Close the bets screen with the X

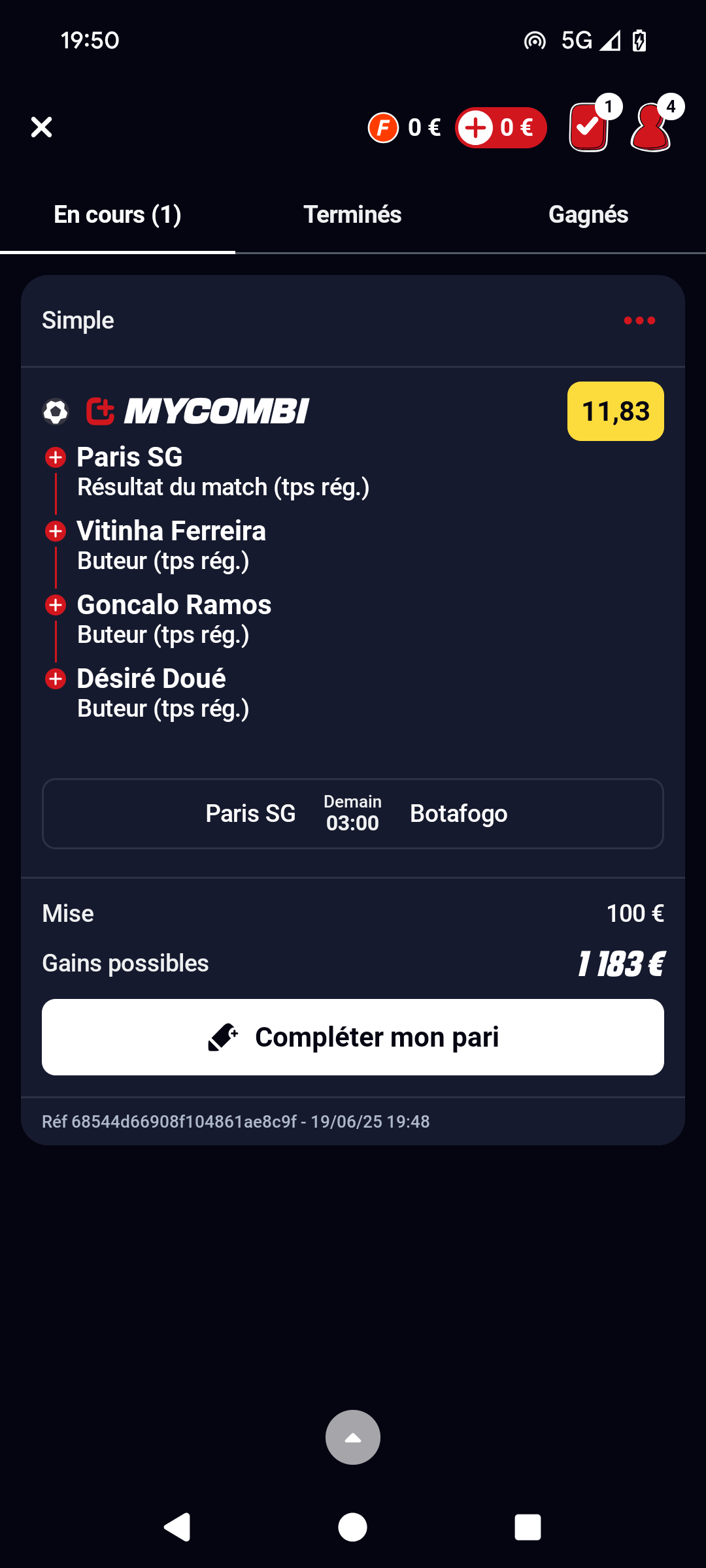41,127
